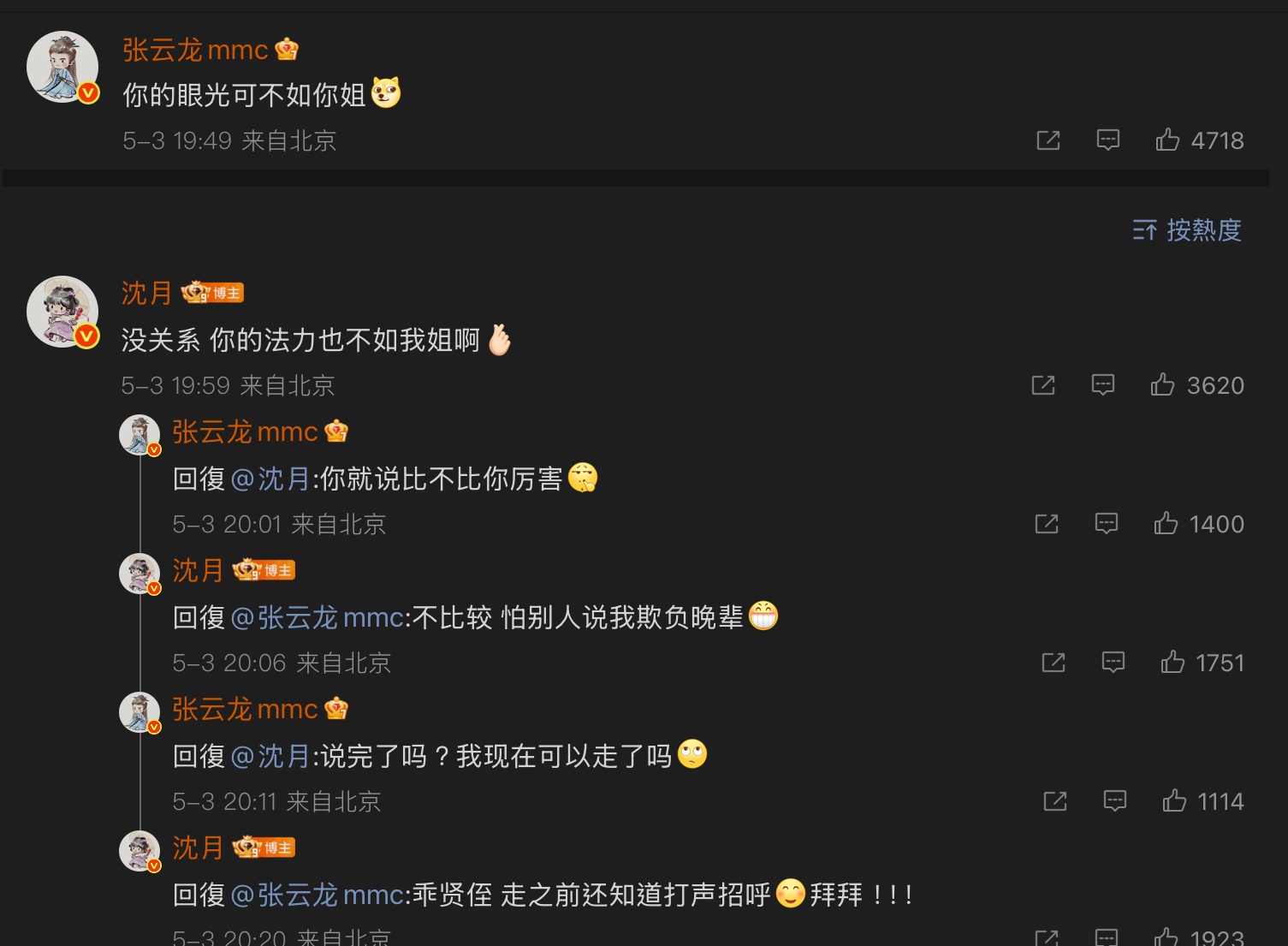Screen dimensions: 1288x946
Task: Like 沈月's reply with 3620 likes
Action: point(1162,385)
